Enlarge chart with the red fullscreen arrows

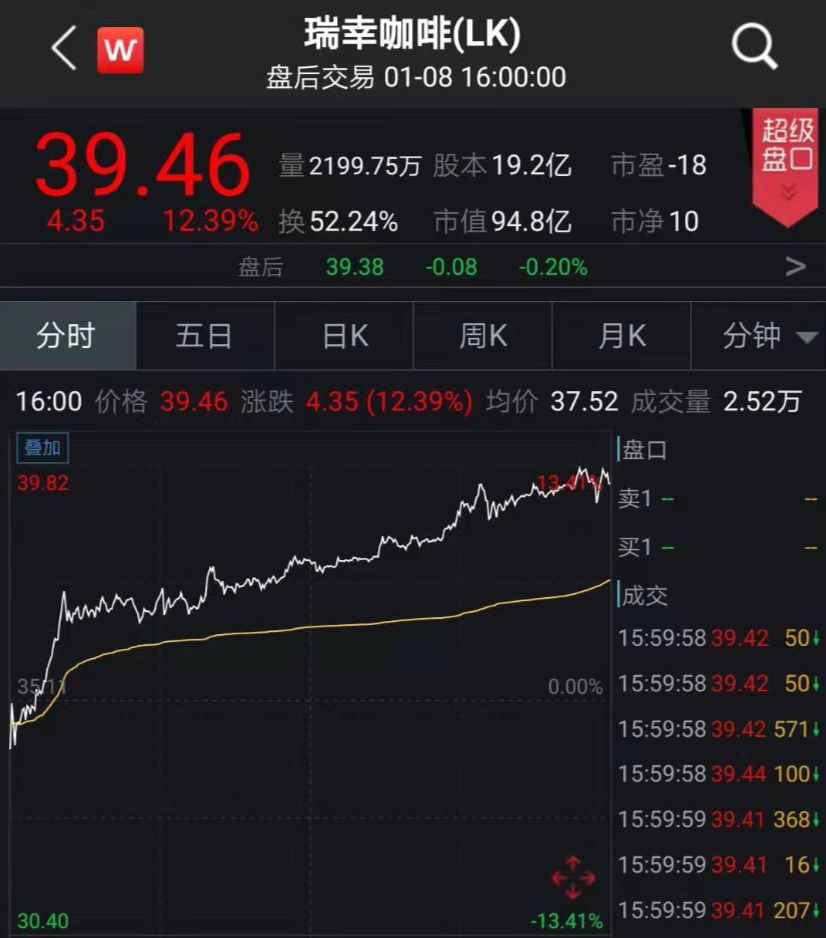point(573,879)
